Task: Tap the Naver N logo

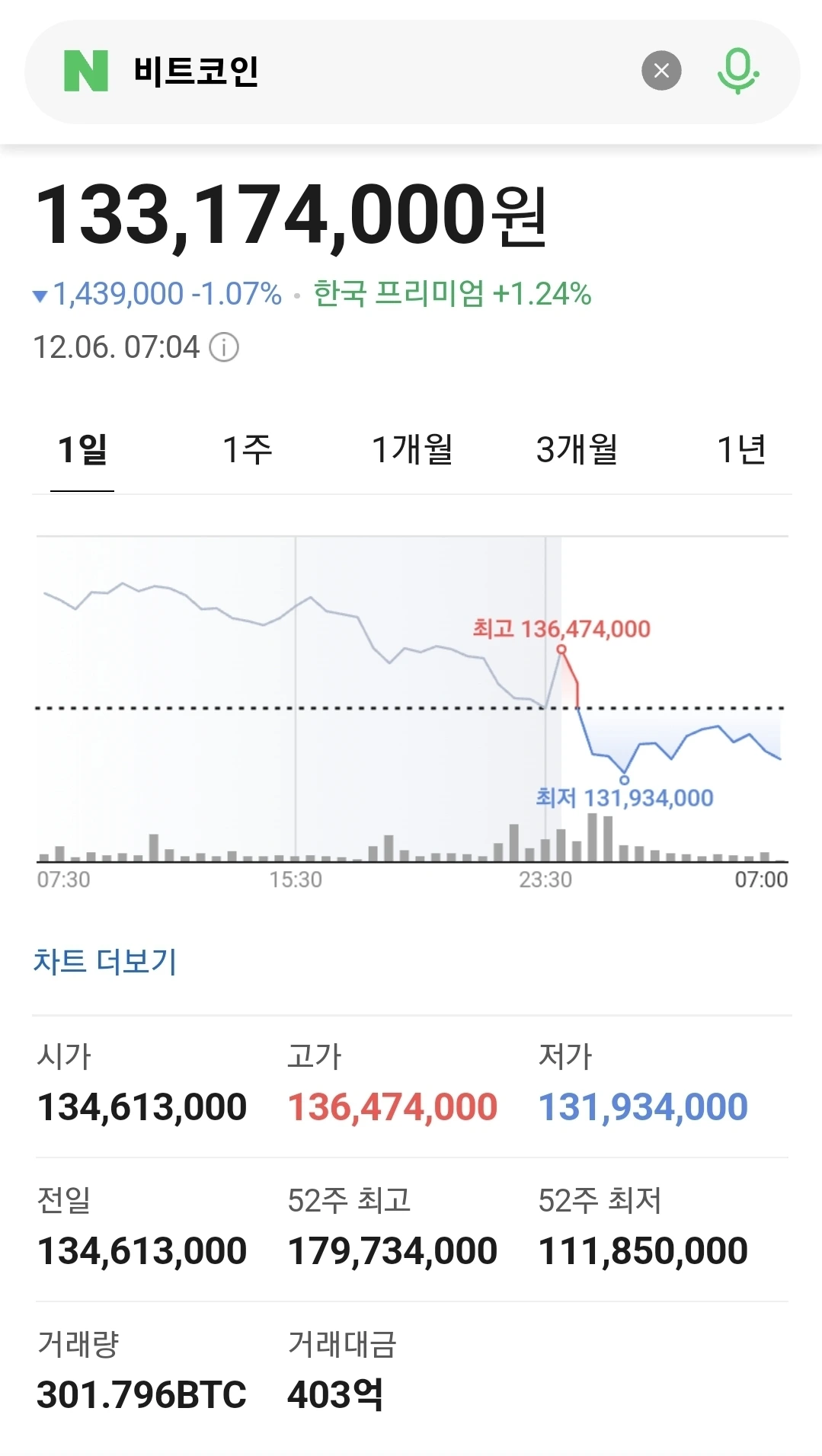Action: [x=86, y=71]
